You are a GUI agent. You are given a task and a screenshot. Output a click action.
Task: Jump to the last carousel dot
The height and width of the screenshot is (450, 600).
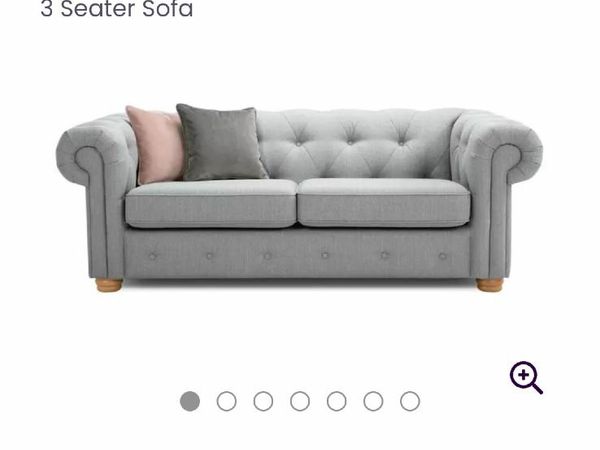click(410, 401)
